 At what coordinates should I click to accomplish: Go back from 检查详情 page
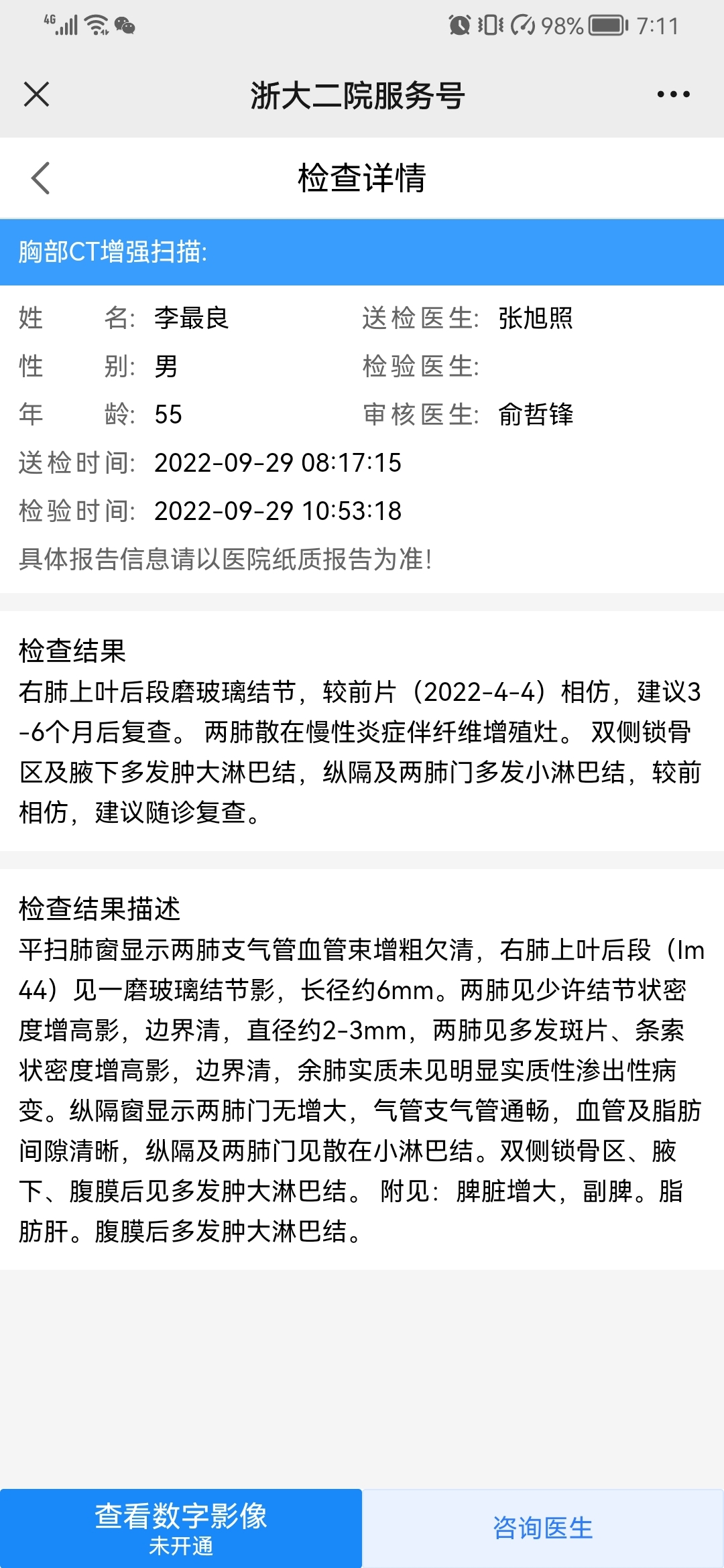40,178
